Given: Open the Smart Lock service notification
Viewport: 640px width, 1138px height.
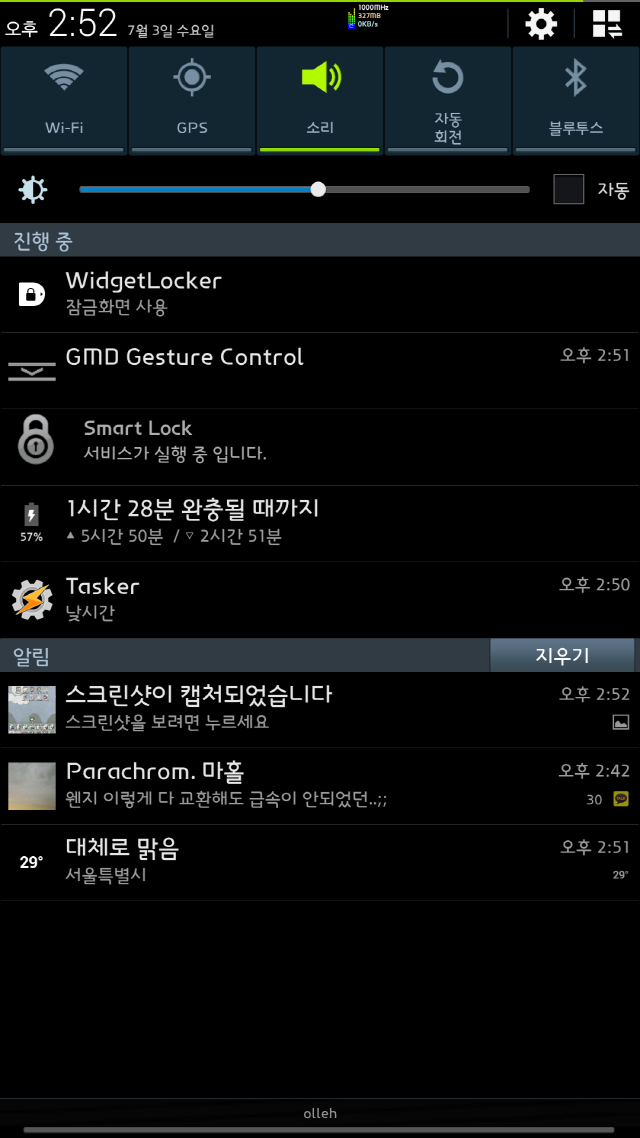Looking at the screenshot, I should tap(320, 446).
